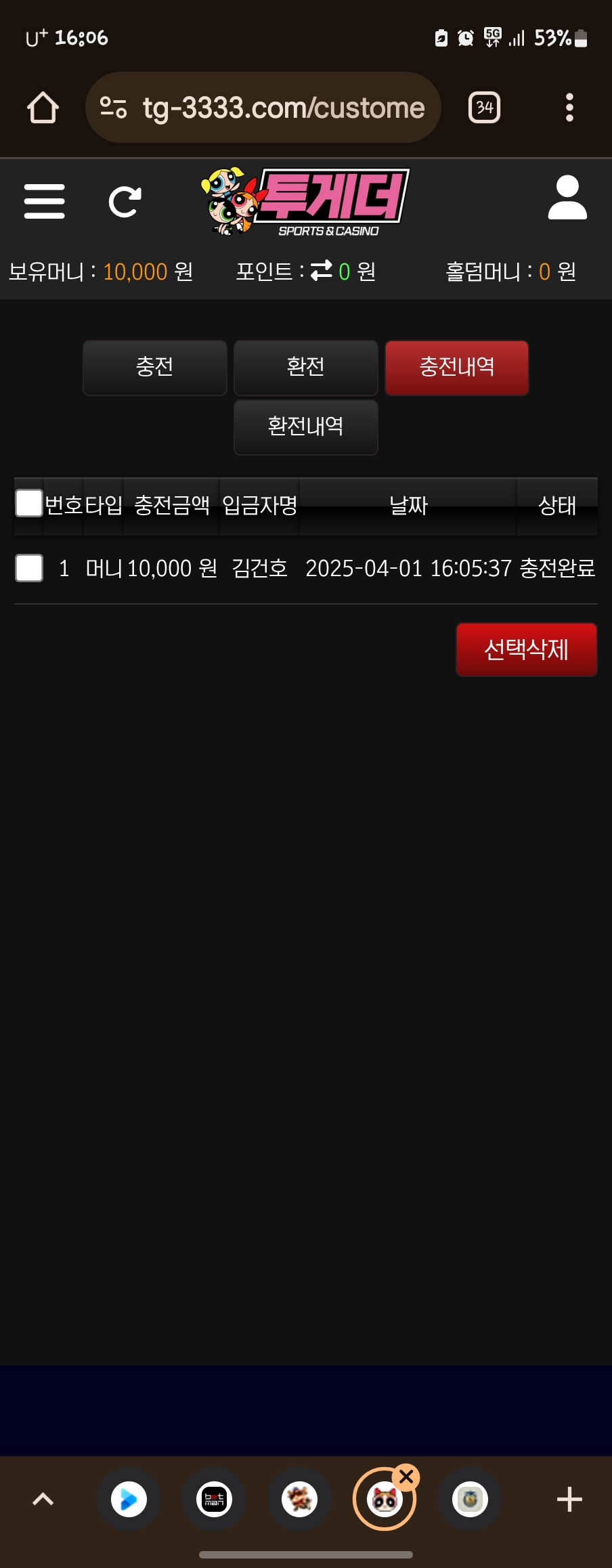Open the hamburger side menu
Image resolution: width=612 pixels, height=1568 pixels.
[x=44, y=201]
